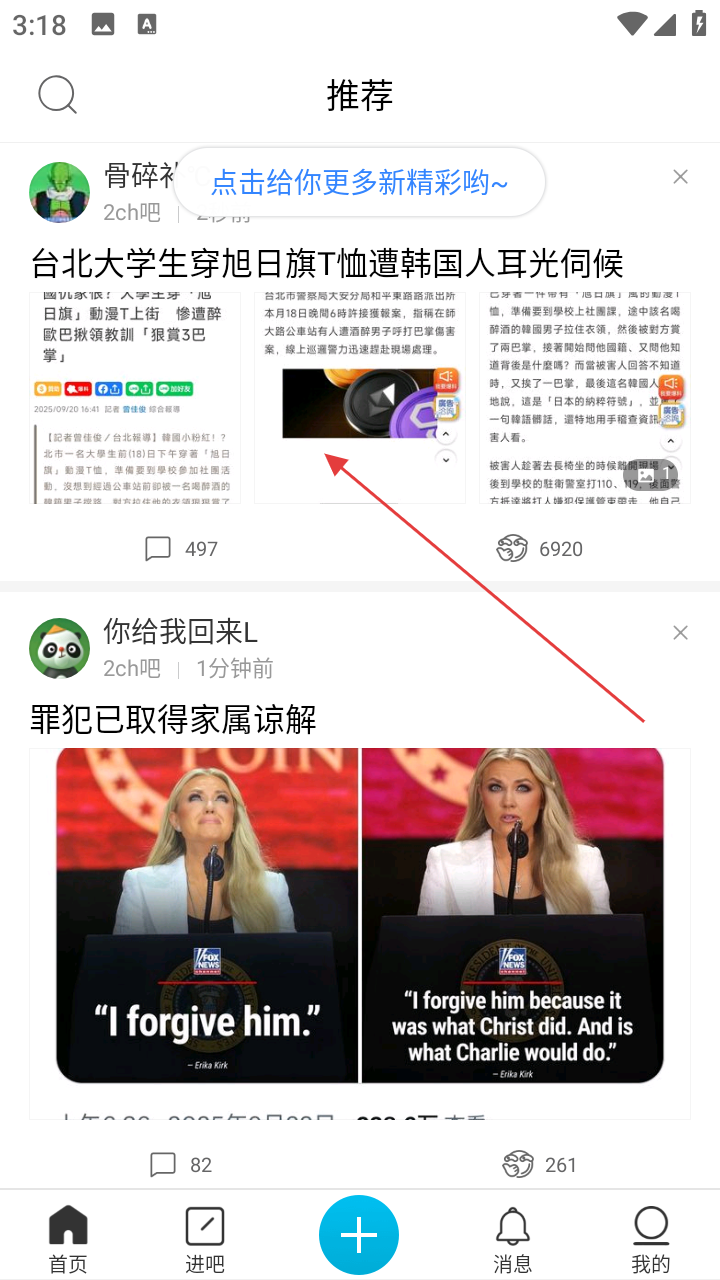Image resolution: width=720 pixels, height=1280 pixels.
Task: Open the first news screenshot in Taipei post
Action: click(x=136, y=398)
